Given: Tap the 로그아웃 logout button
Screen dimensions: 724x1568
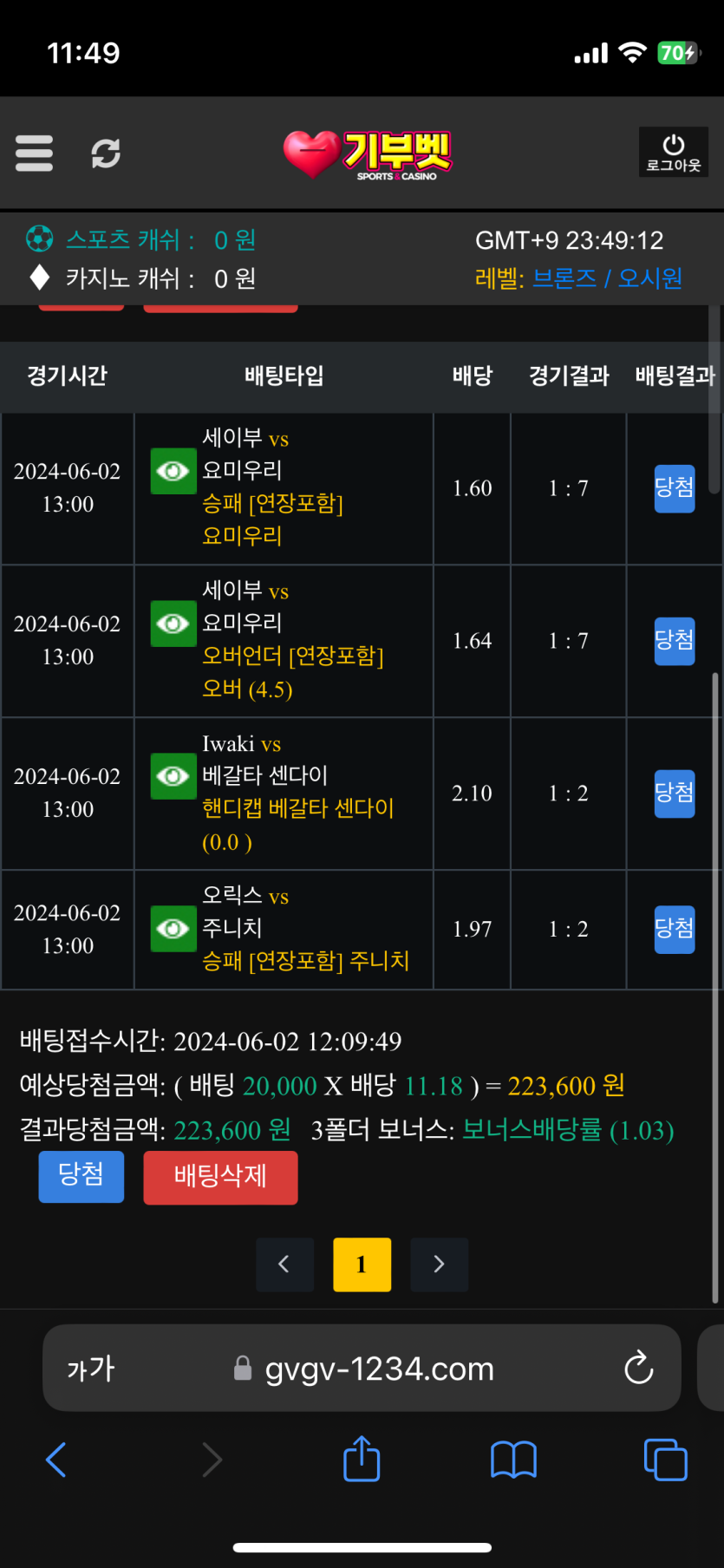Looking at the screenshot, I should tap(673, 153).
